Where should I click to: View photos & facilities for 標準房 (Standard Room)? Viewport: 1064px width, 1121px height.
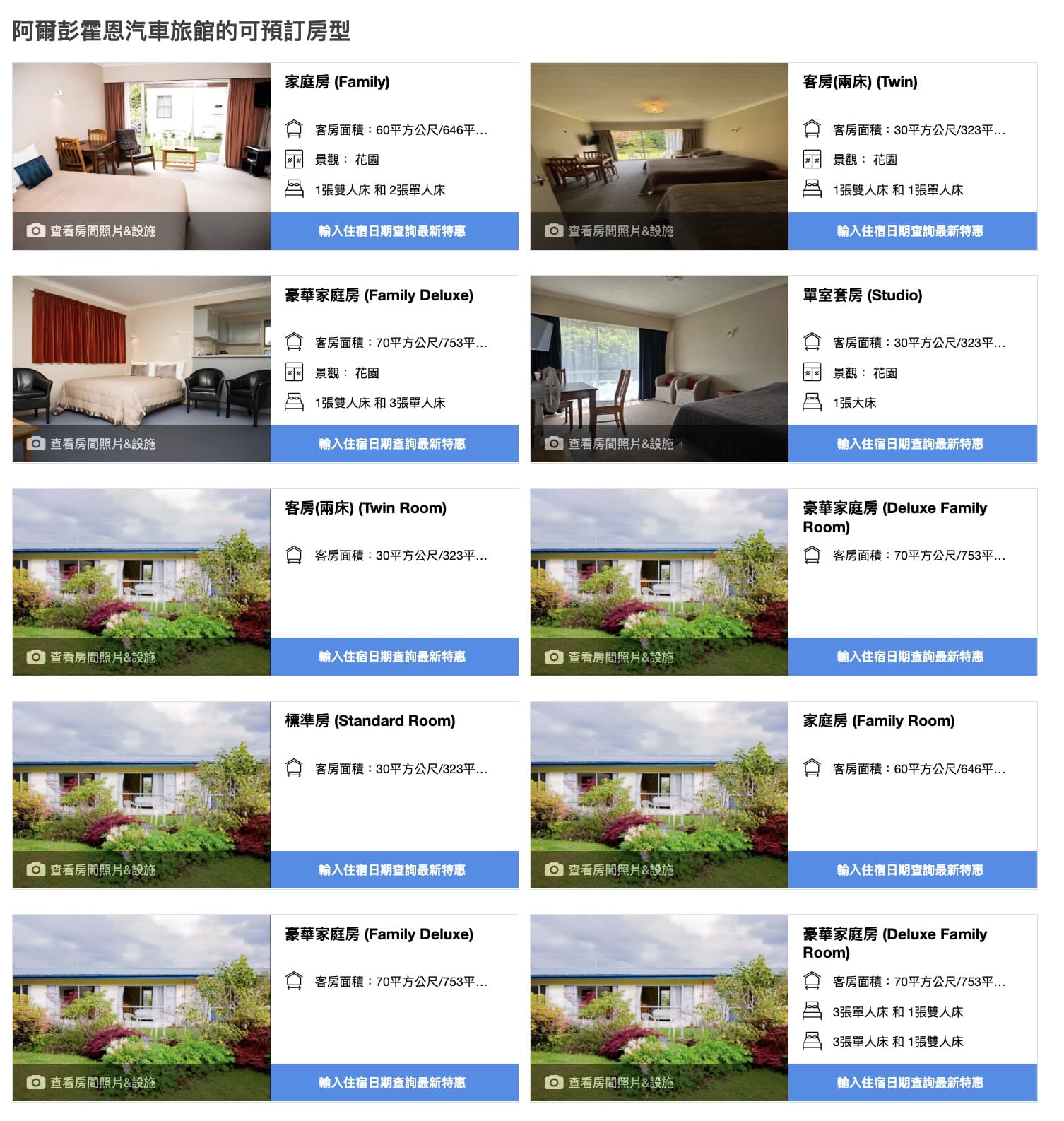coord(92,870)
